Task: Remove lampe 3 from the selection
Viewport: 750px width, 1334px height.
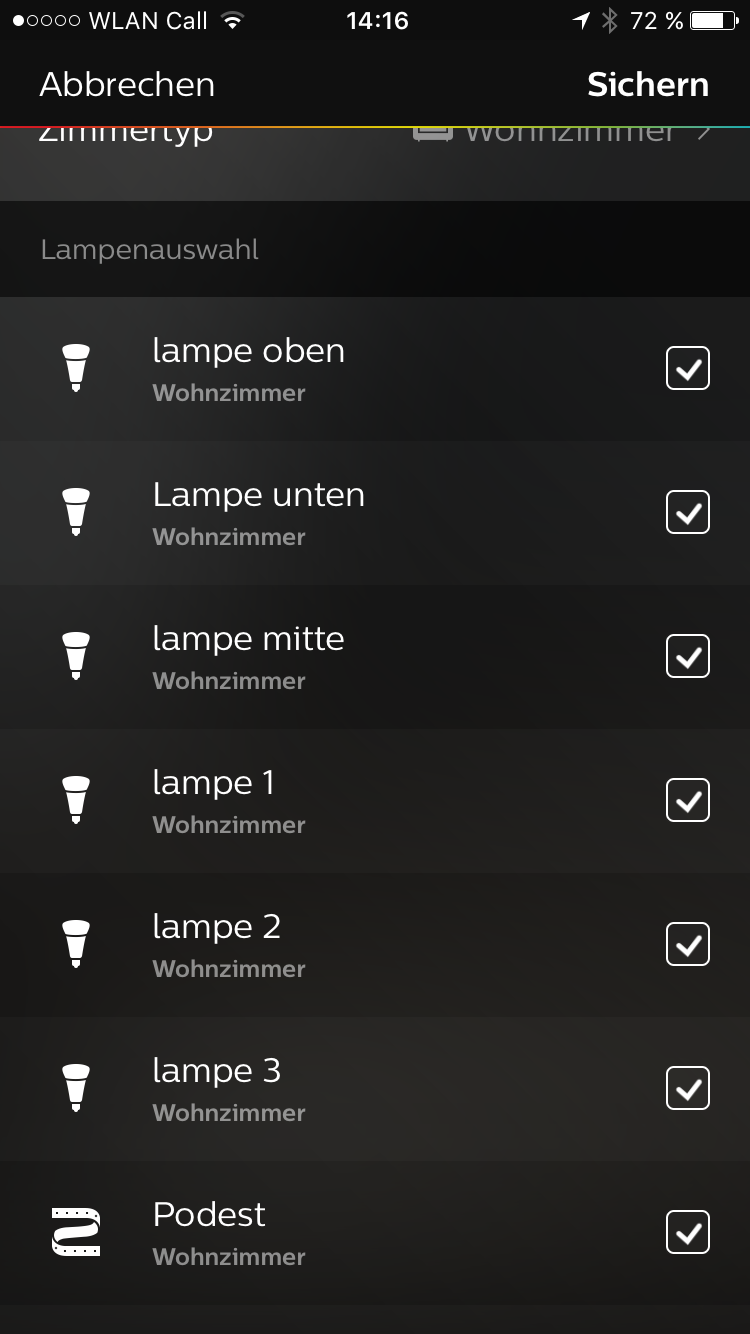Action: click(688, 1088)
